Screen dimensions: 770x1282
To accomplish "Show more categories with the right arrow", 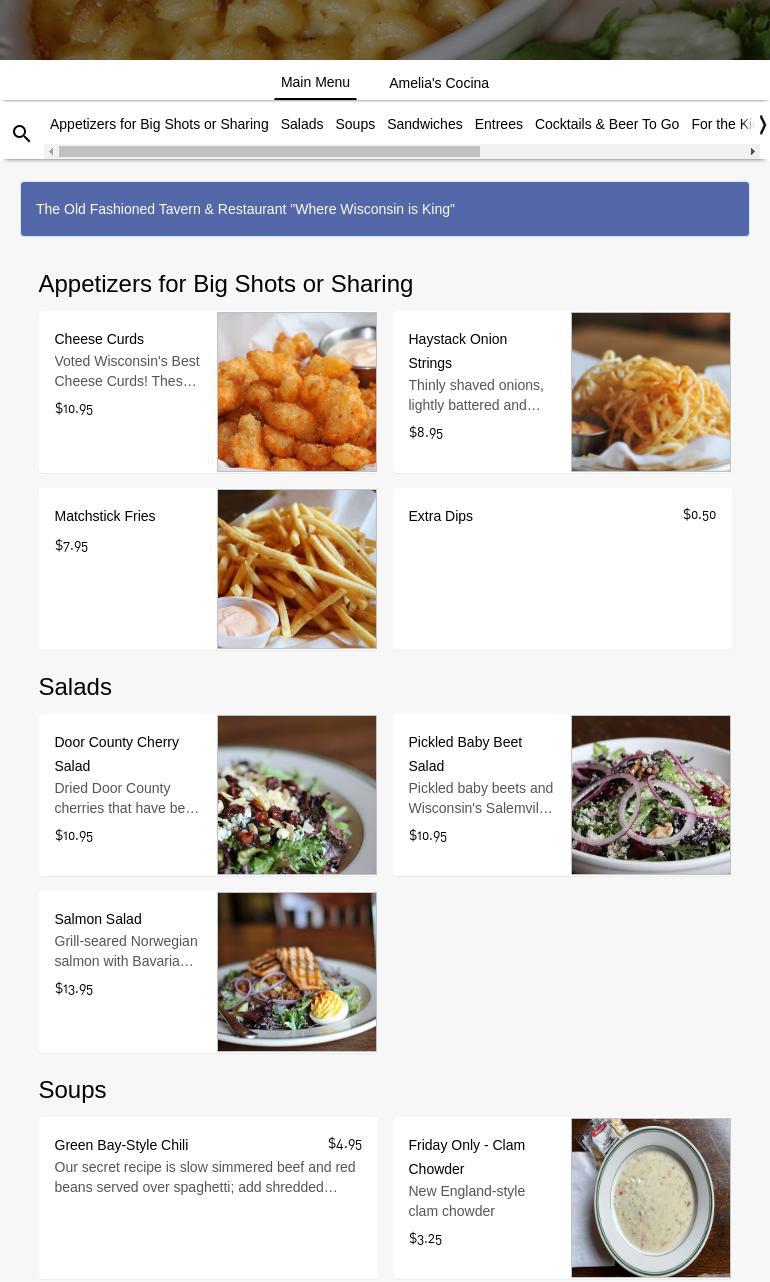I will coord(762,125).
